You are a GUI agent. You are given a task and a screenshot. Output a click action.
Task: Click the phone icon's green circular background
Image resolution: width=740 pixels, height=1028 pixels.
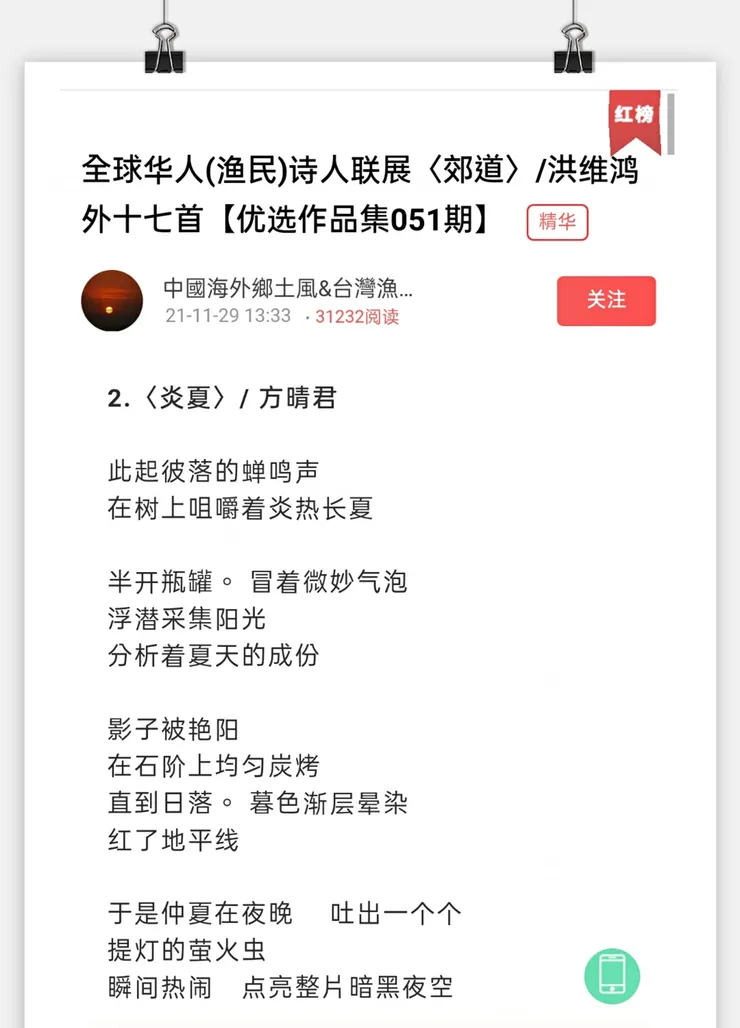[x=613, y=977]
